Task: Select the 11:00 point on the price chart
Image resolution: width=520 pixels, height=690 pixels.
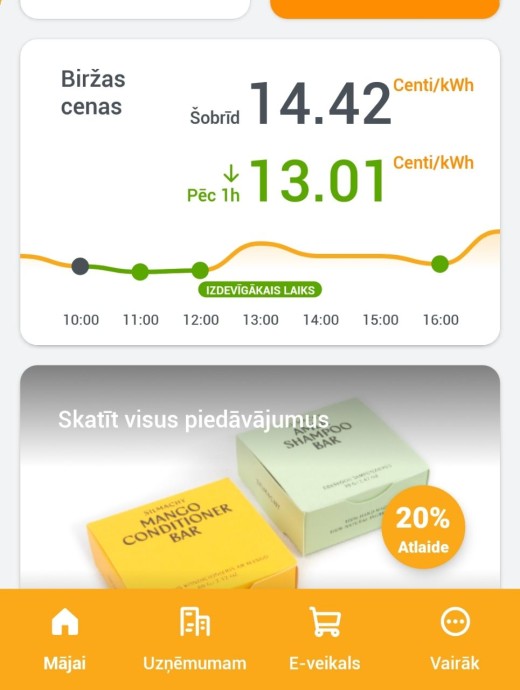Action: (140, 272)
